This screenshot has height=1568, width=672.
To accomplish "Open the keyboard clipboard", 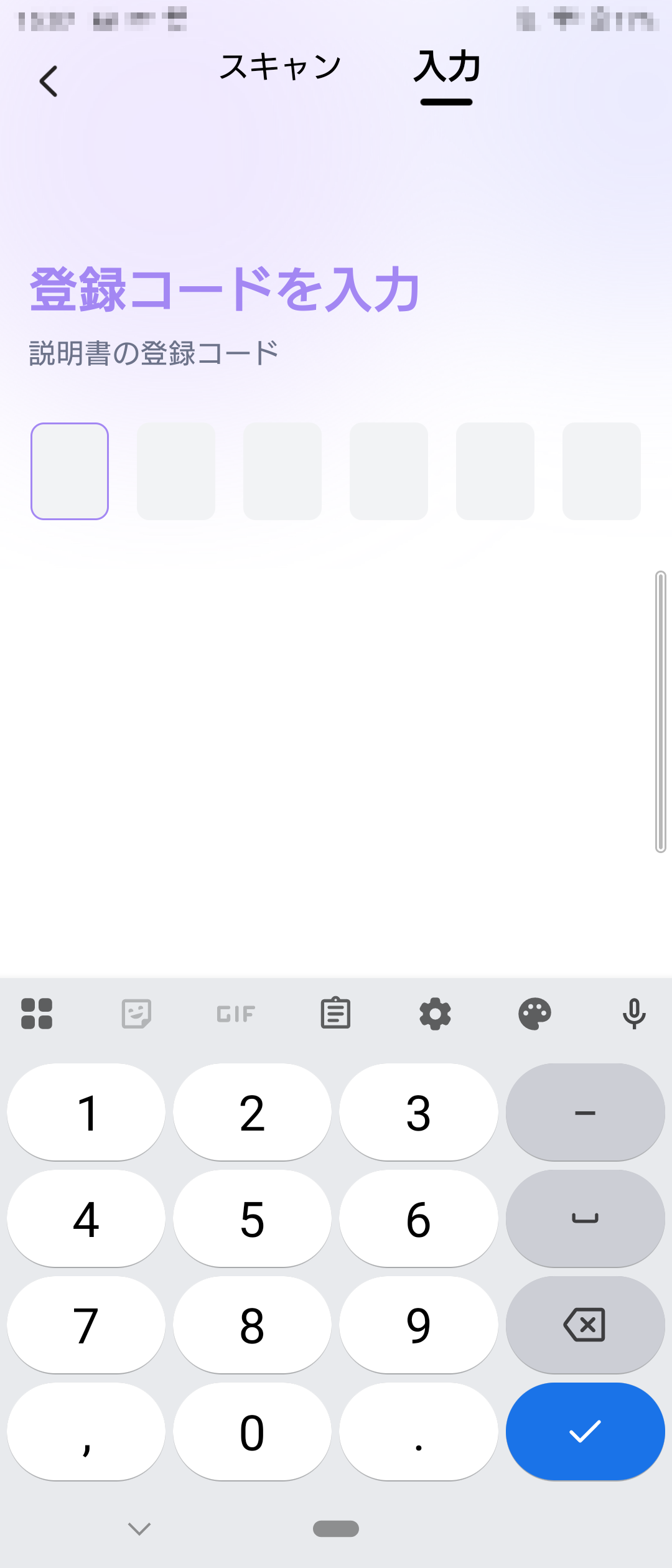I will point(335,1014).
